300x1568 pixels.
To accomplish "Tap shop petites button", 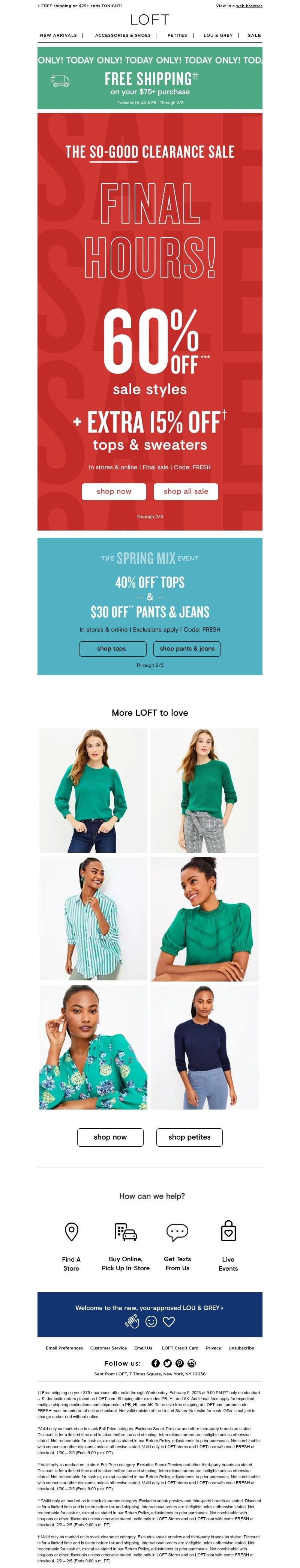I will (189, 1137).
